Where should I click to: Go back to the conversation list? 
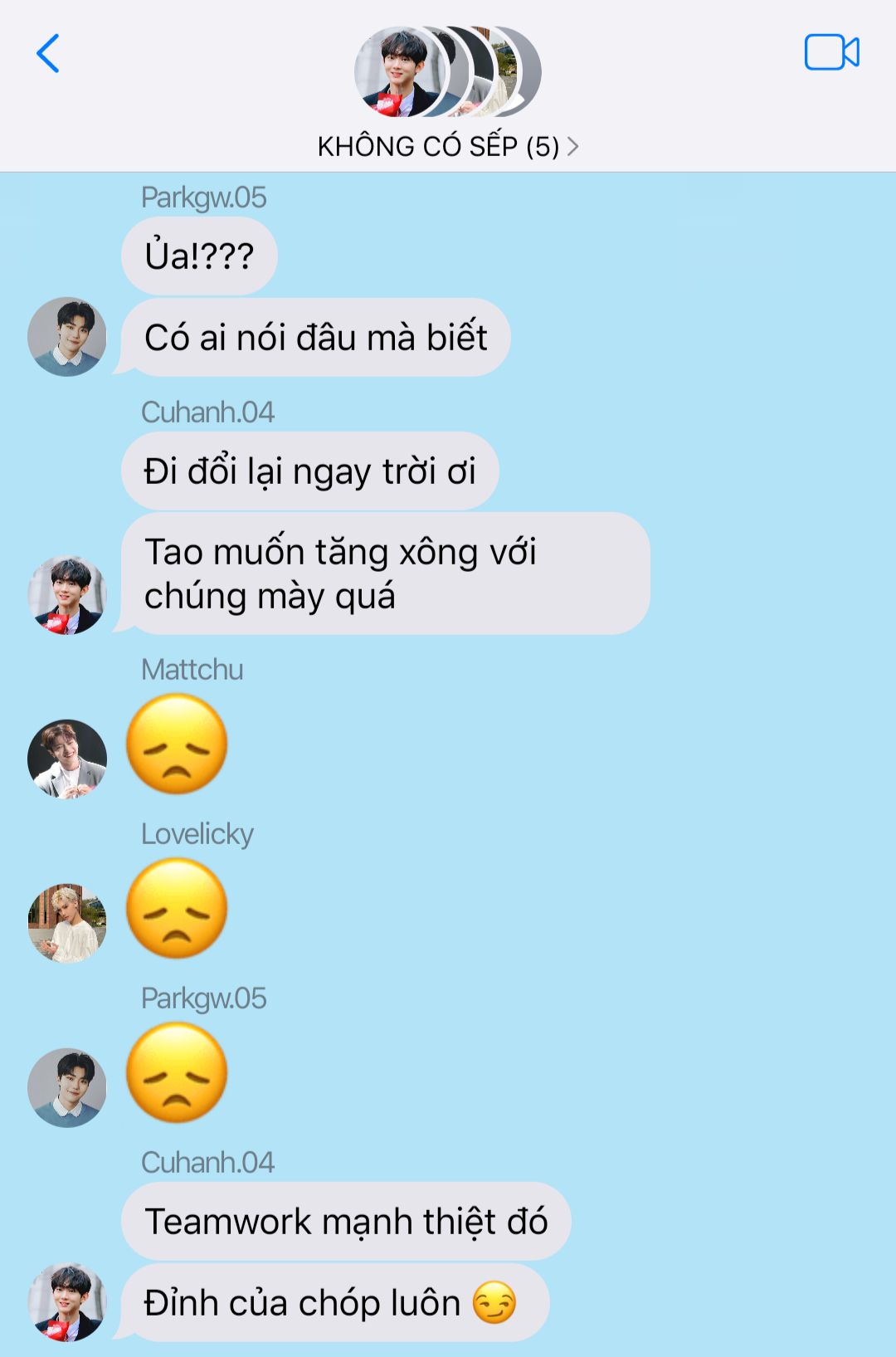point(48,54)
